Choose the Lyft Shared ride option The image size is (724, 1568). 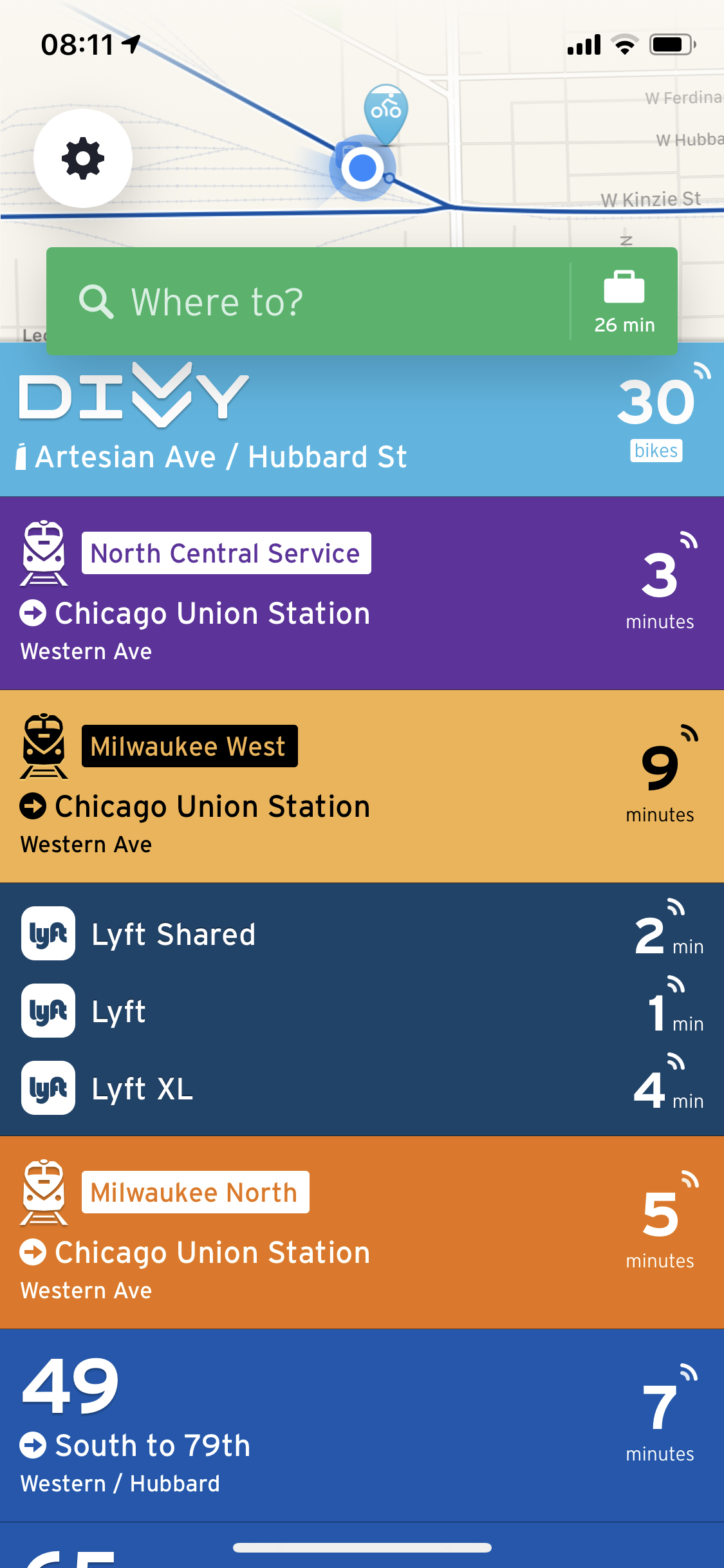pos(362,933)
